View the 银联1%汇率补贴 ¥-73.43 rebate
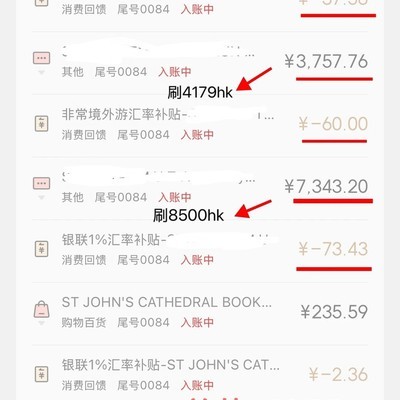The height and width of the screenshot is (400, 400). tap(200, 251)
